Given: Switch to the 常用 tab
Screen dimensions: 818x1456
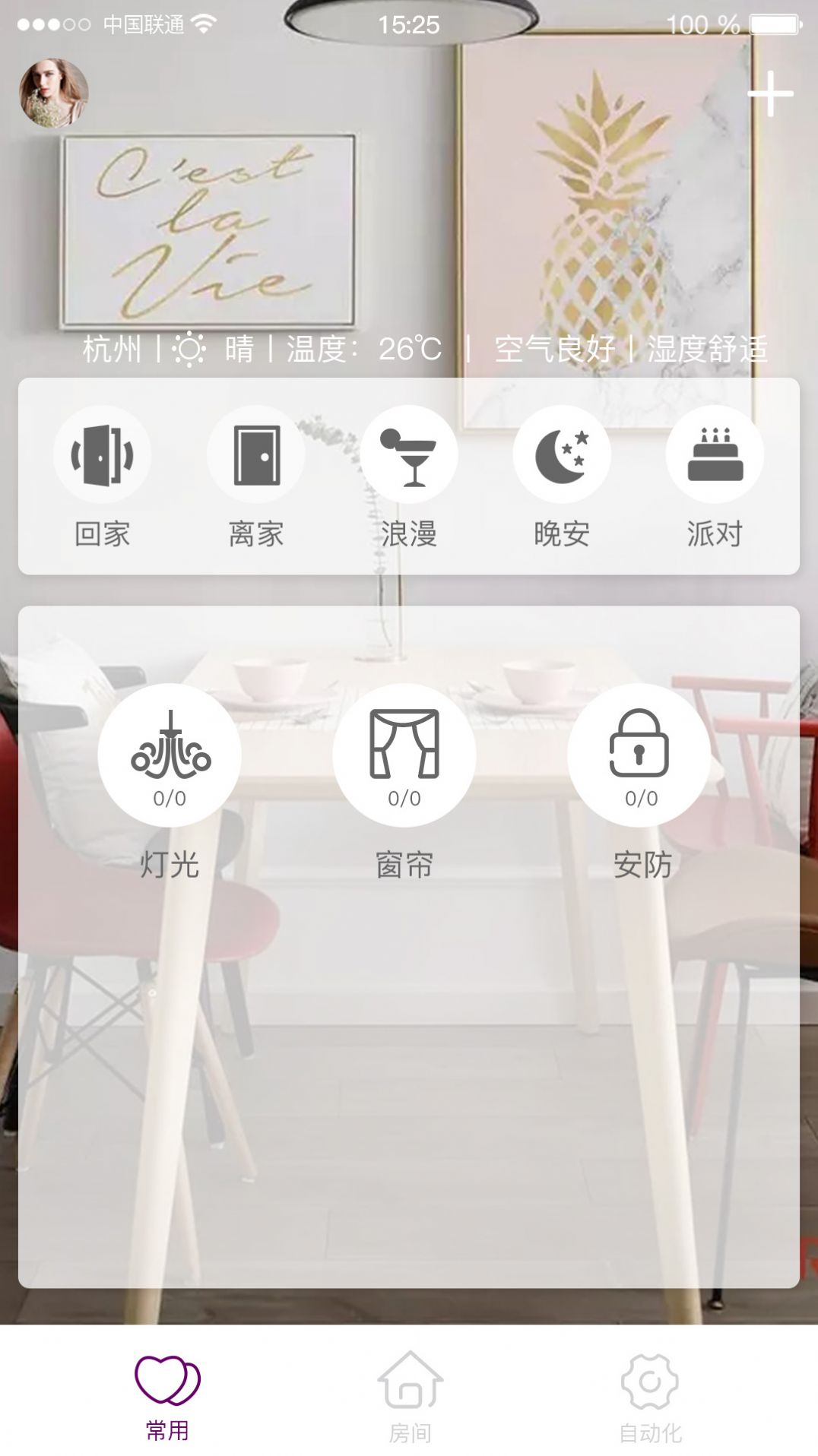Looking at the screenshot, I should click(167, 1397).
